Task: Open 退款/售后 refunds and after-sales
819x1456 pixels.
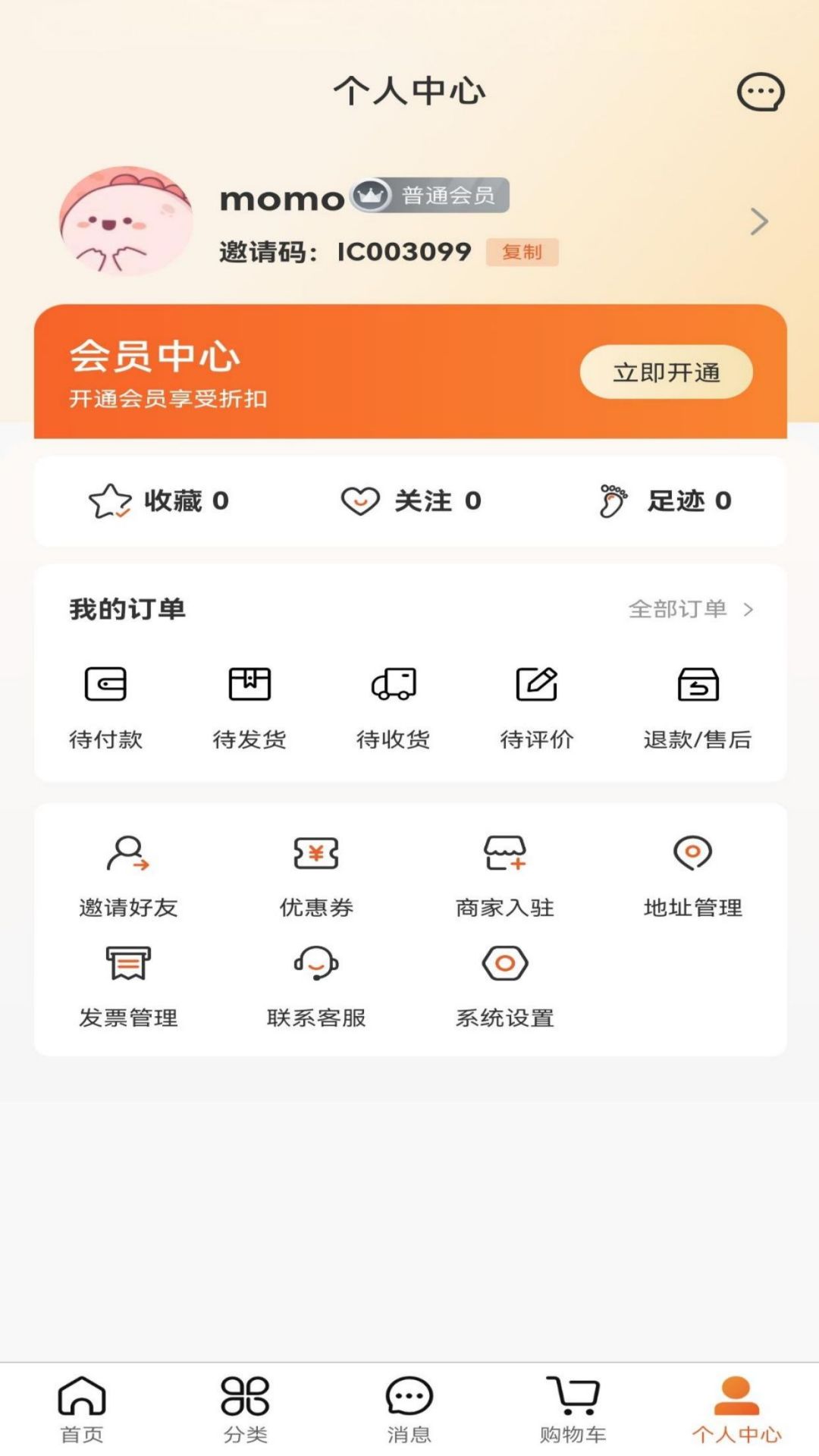Action: point(698,706)
